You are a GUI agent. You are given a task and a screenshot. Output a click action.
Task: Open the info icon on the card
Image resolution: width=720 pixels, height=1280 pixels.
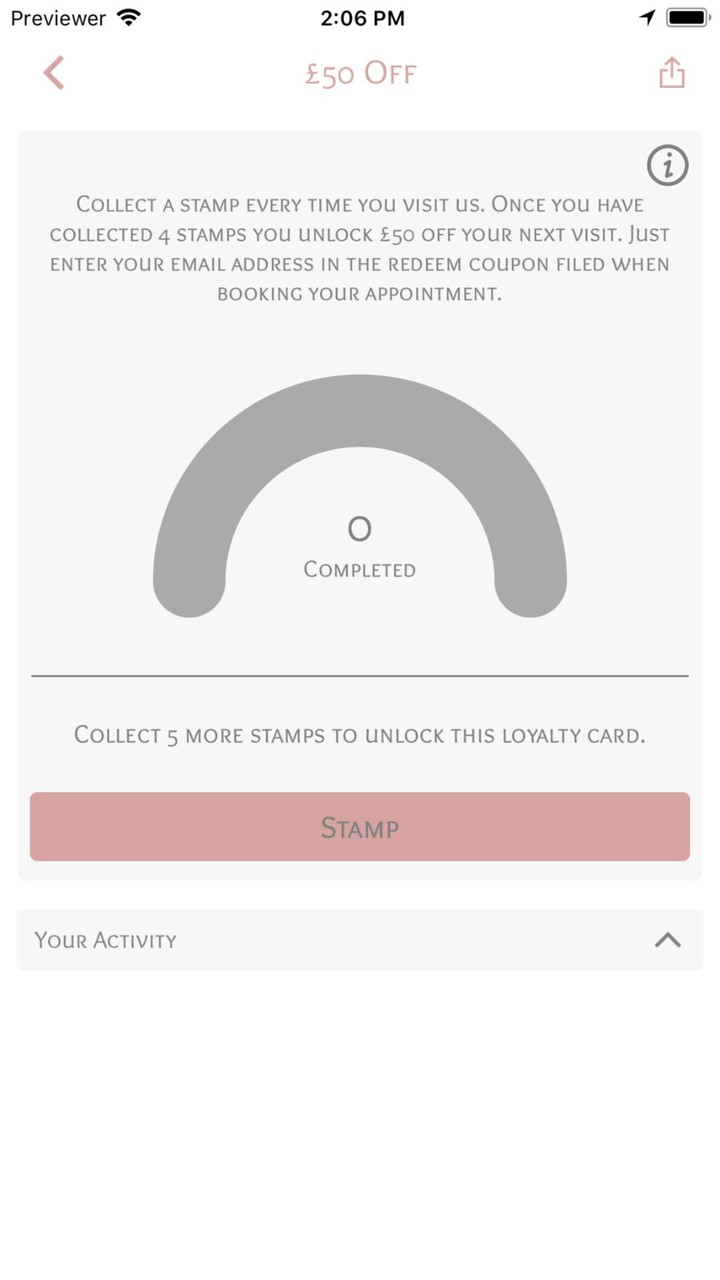[x=667, y=165]
